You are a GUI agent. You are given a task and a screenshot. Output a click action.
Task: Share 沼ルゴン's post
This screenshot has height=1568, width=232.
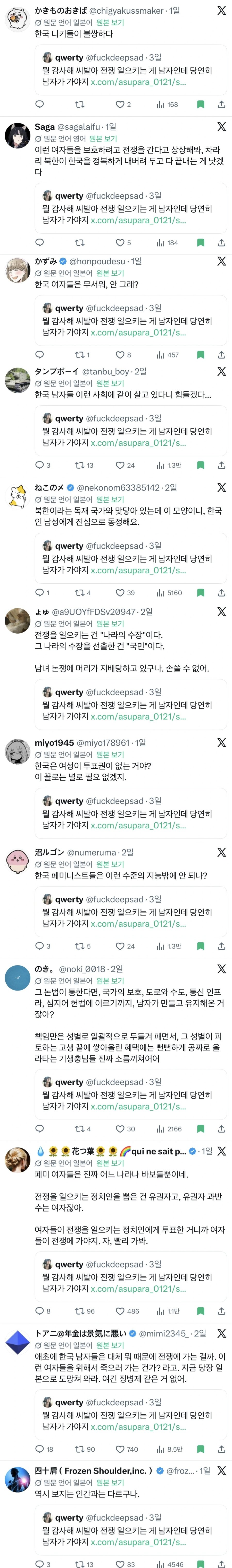point(222,946)
